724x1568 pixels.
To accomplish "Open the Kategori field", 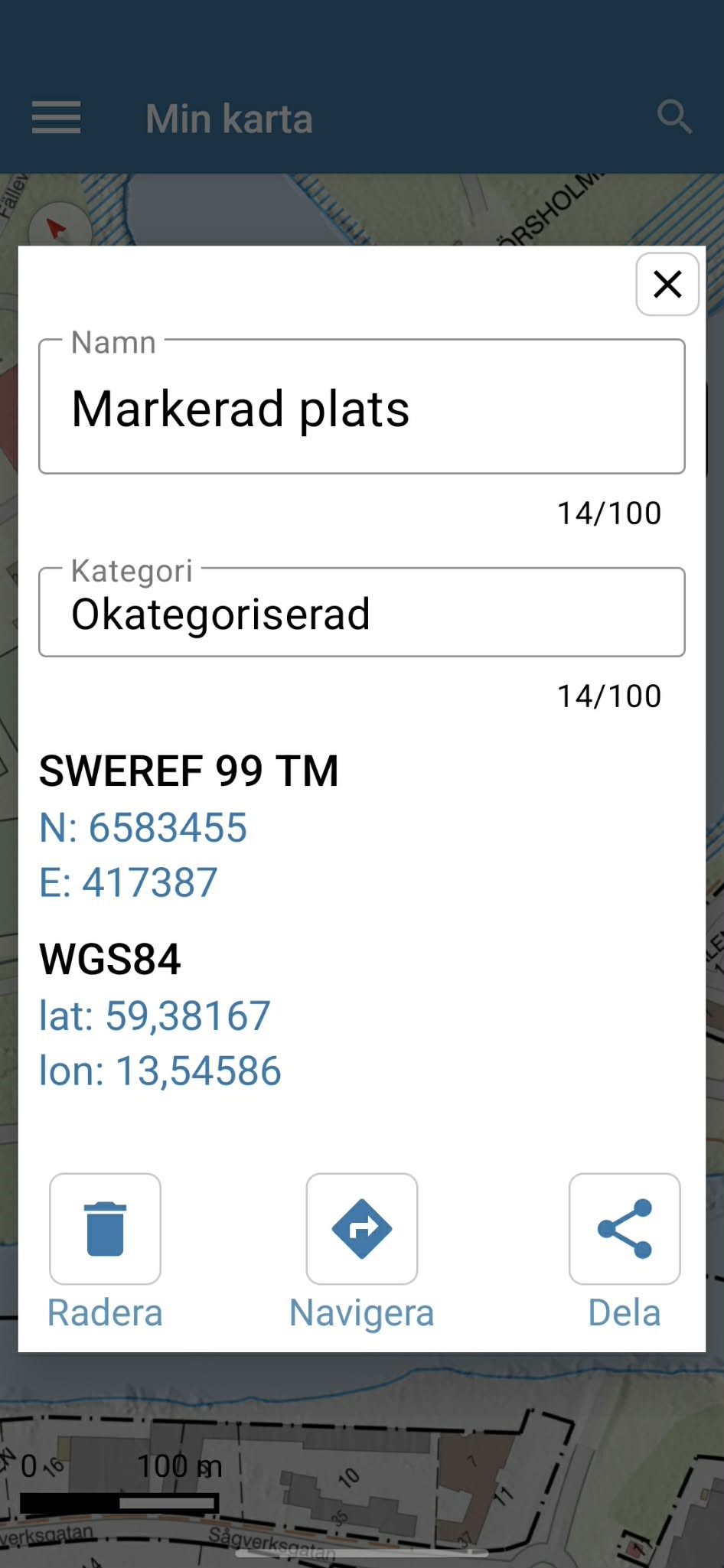I will coord(361,613).
